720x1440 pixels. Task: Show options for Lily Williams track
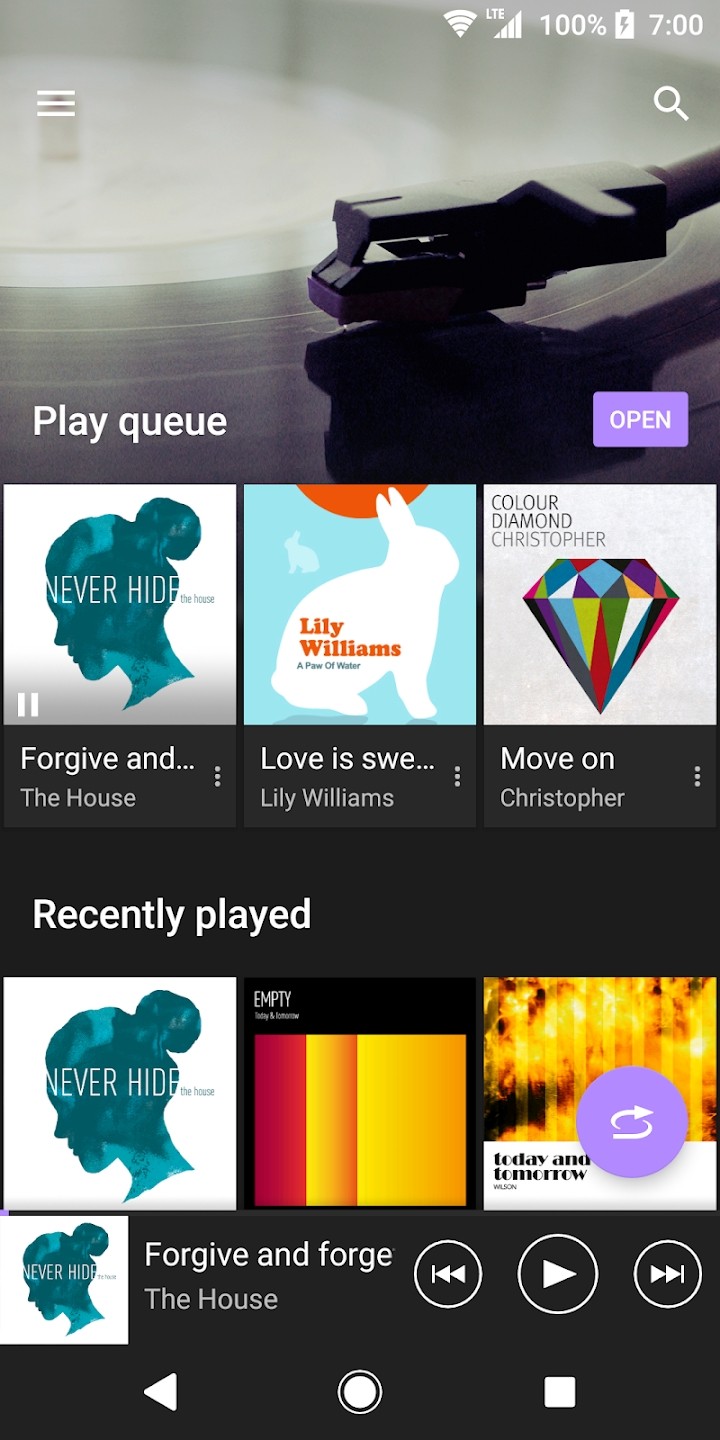click(x=457, y=777)
